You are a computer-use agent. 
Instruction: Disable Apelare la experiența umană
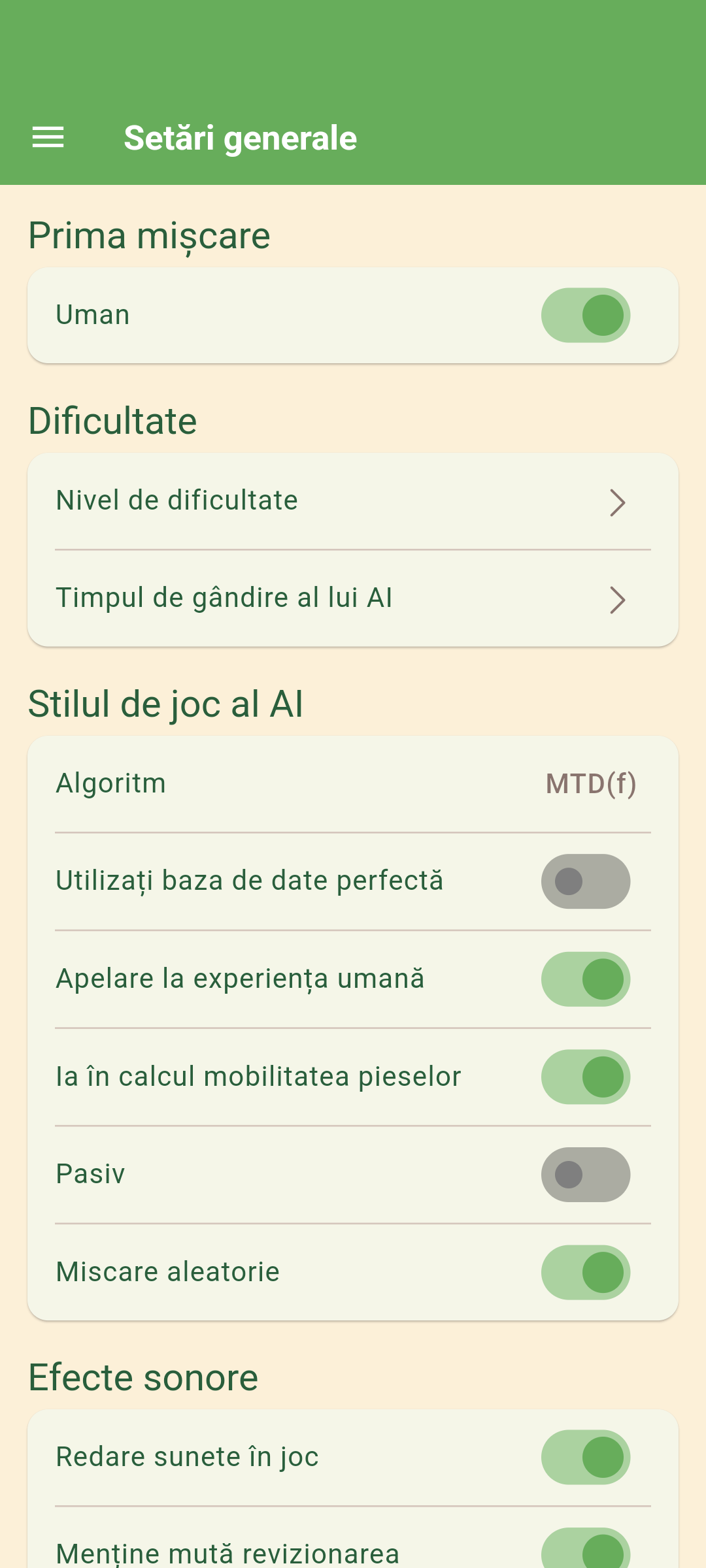point(585,979)
